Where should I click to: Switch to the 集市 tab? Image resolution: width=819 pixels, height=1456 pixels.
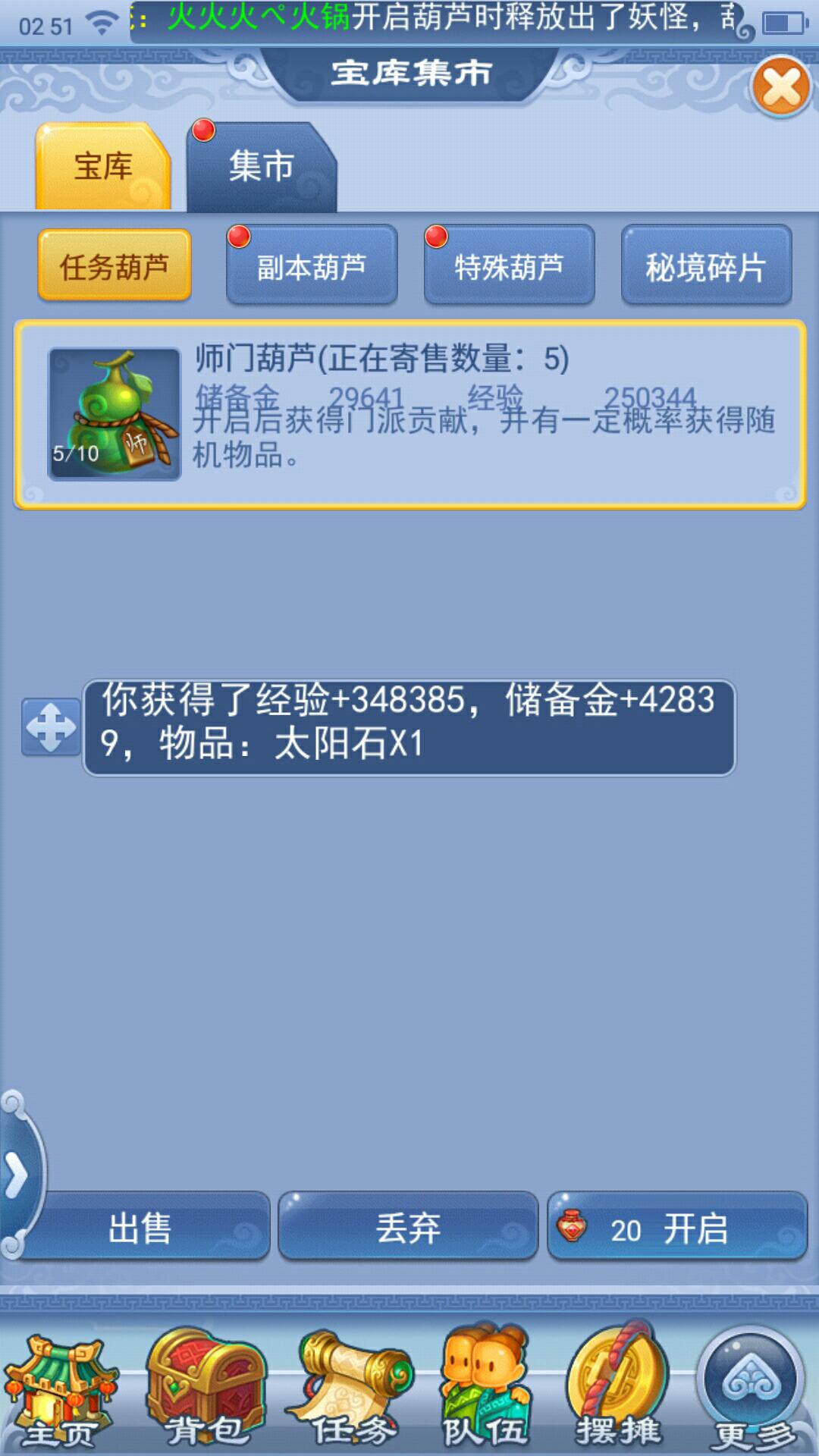pos(261,168)
